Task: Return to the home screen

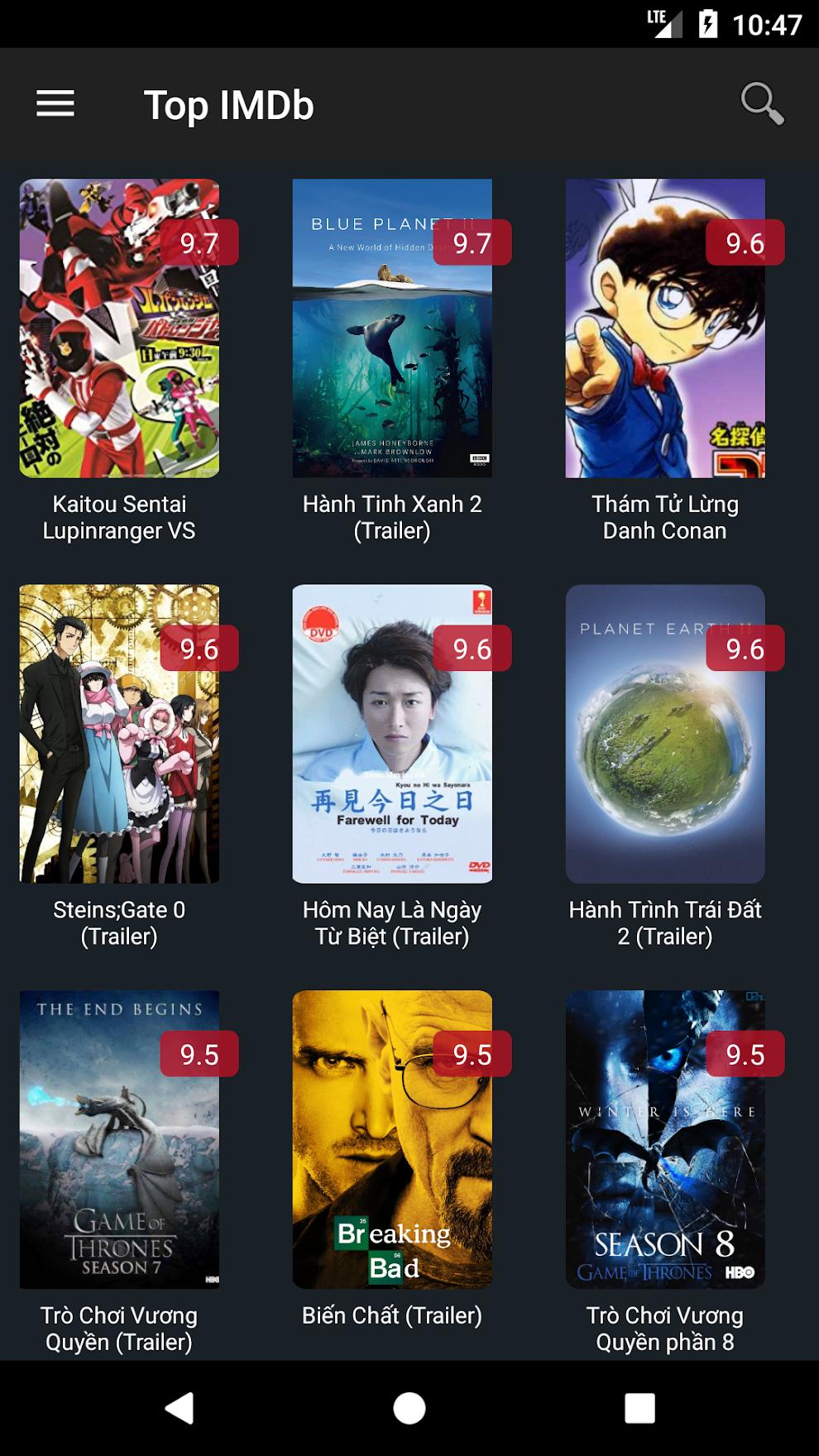Action: (x=409, y=1407)
